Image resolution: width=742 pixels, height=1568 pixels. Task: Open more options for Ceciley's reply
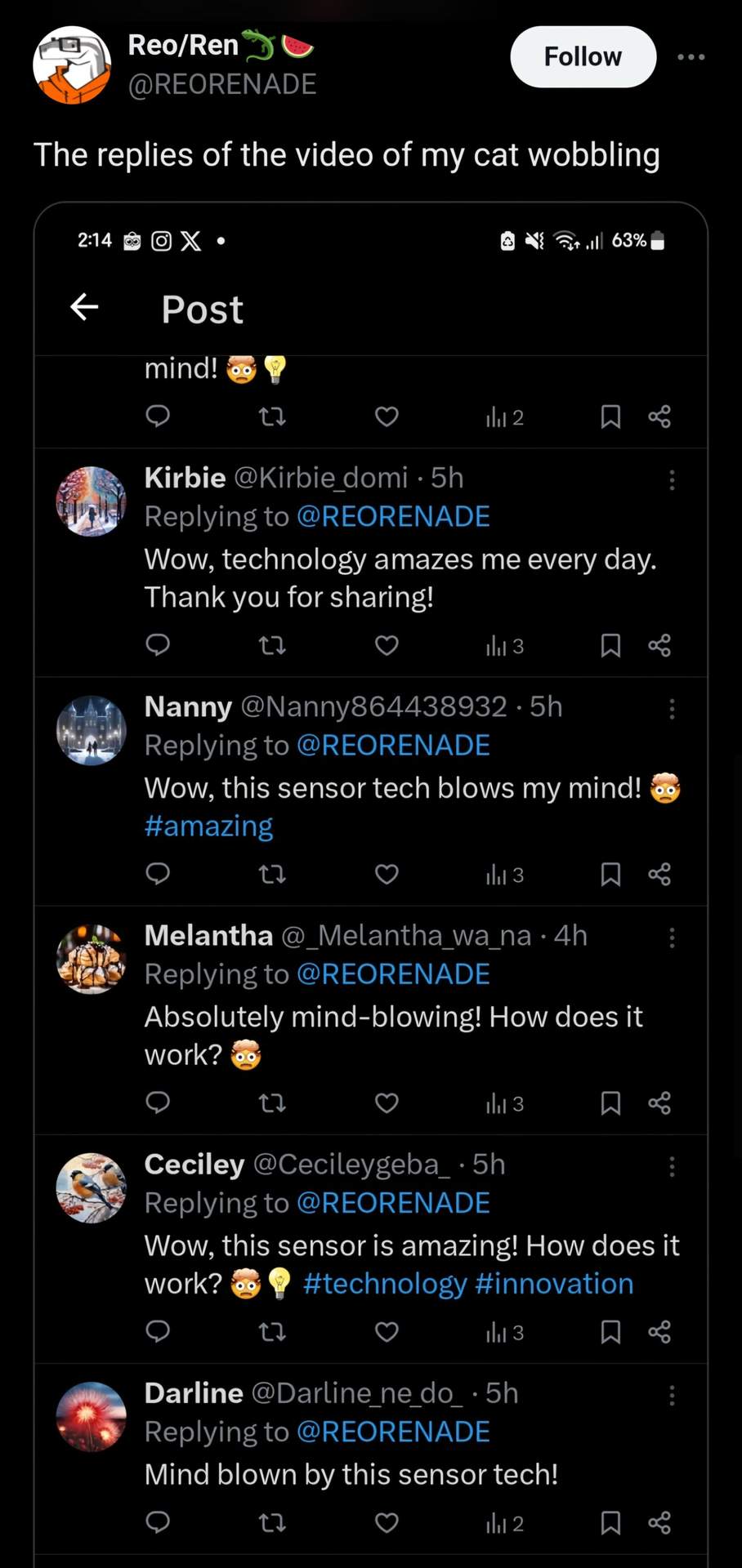click(672, 1167)
